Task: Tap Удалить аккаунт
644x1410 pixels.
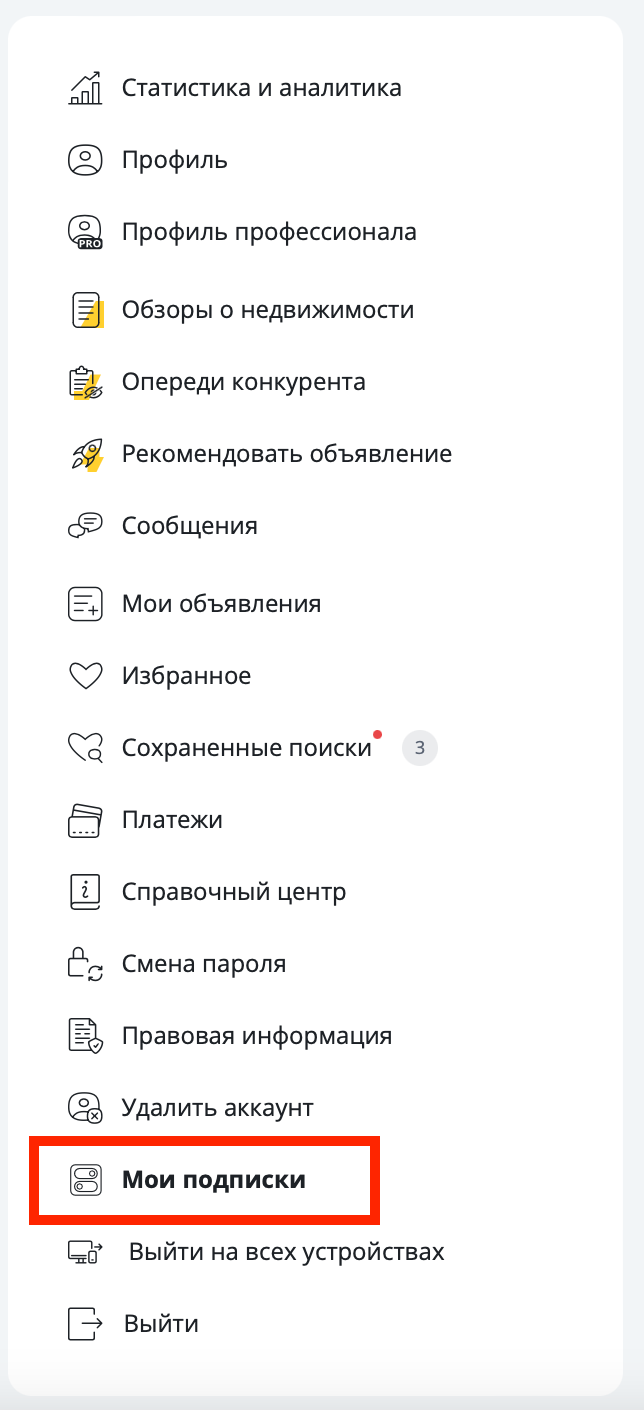Action: (191, 1108)
